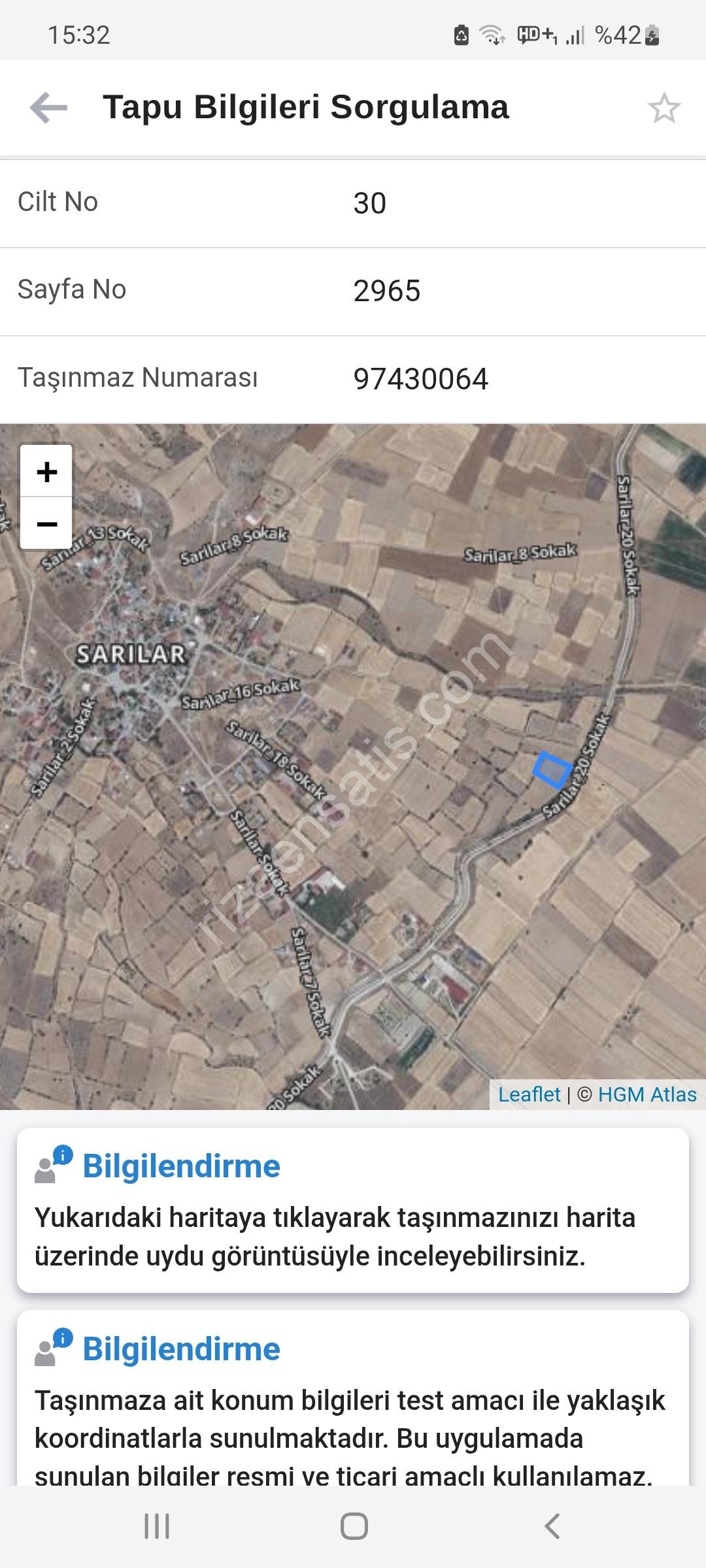This screenshot has height=1568, width=706.
Task: Go back using the header arrow
Action: [49, 108]
